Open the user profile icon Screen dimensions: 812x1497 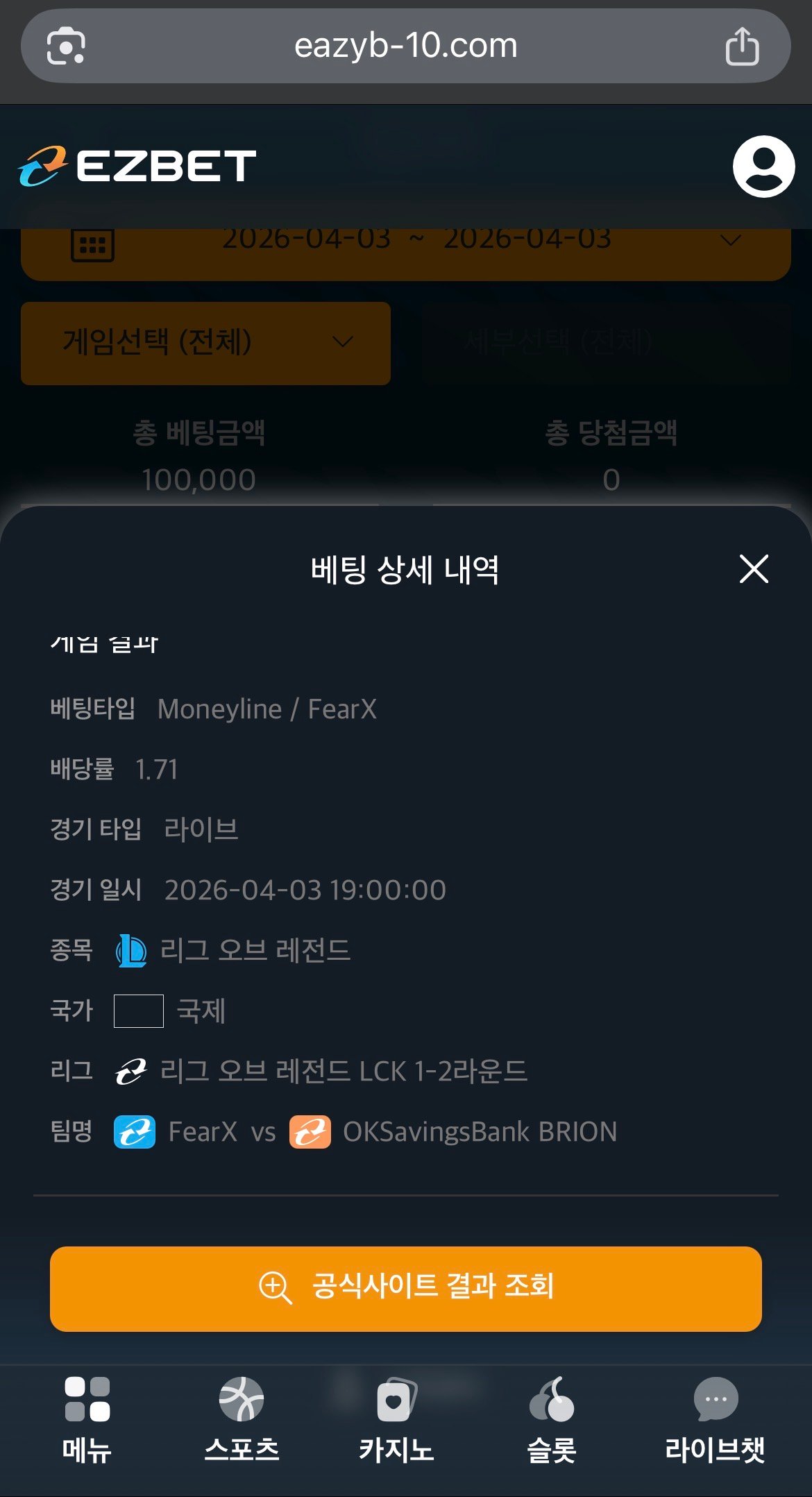tap(763, 167)
